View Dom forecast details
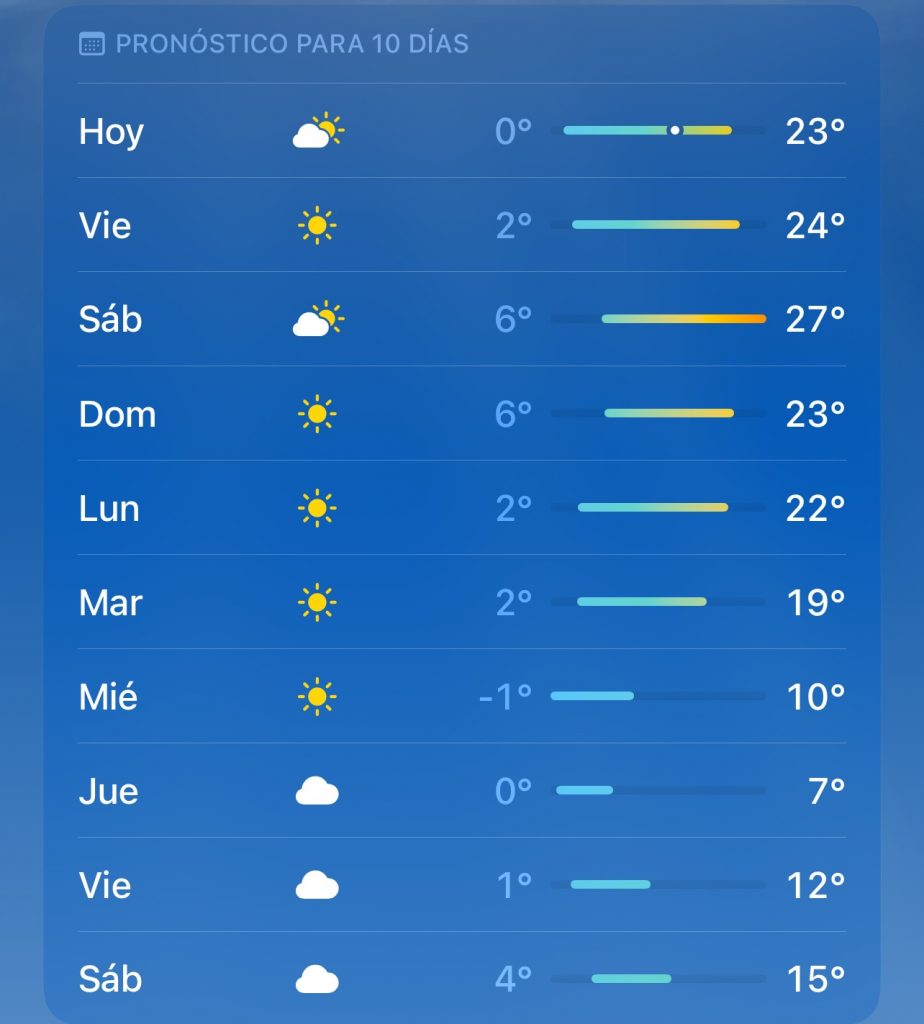The height and width of the screenshot is (1024, 924). pyautogui.click(x=462, y=413)
